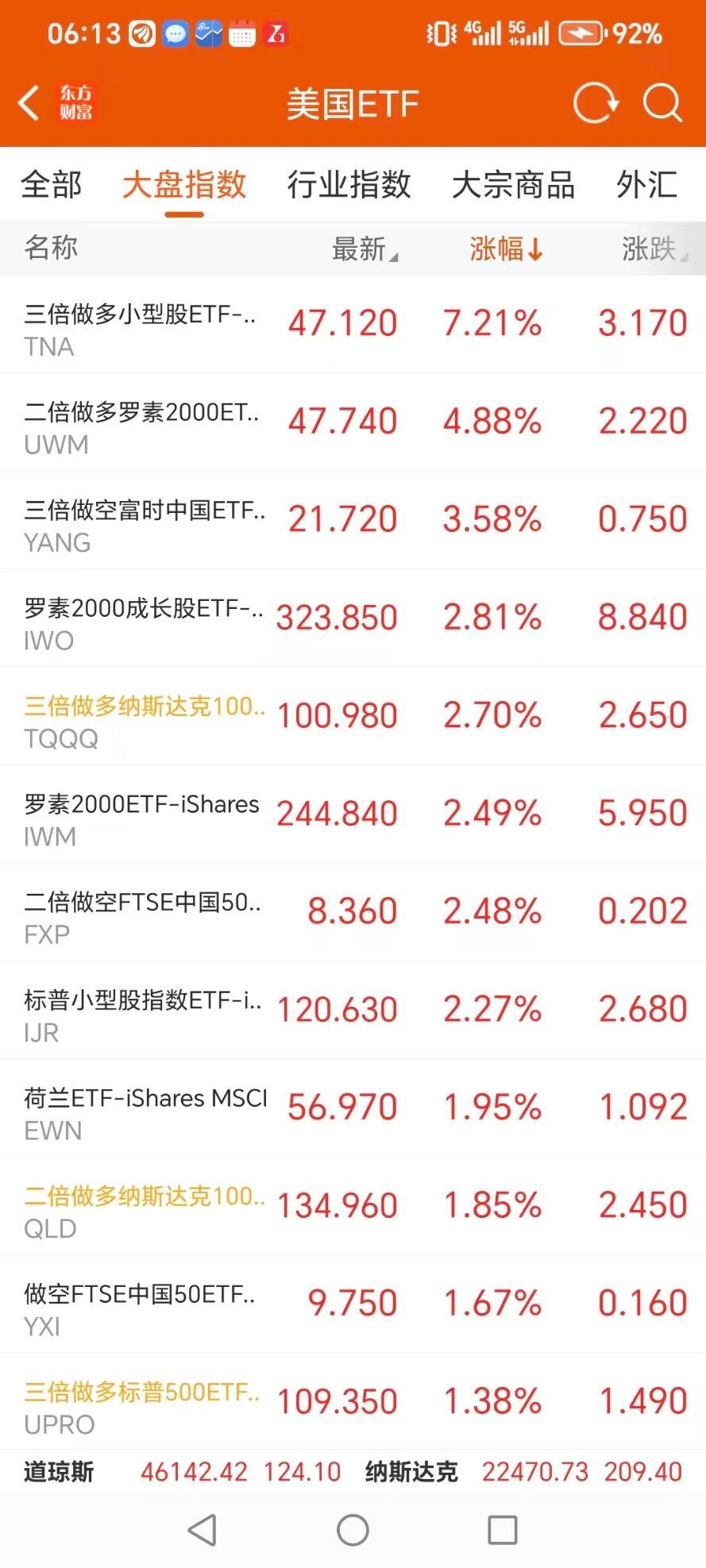
Task: Select the EWN Netherlands ETF row
Action: click(x=353, y=1108)
